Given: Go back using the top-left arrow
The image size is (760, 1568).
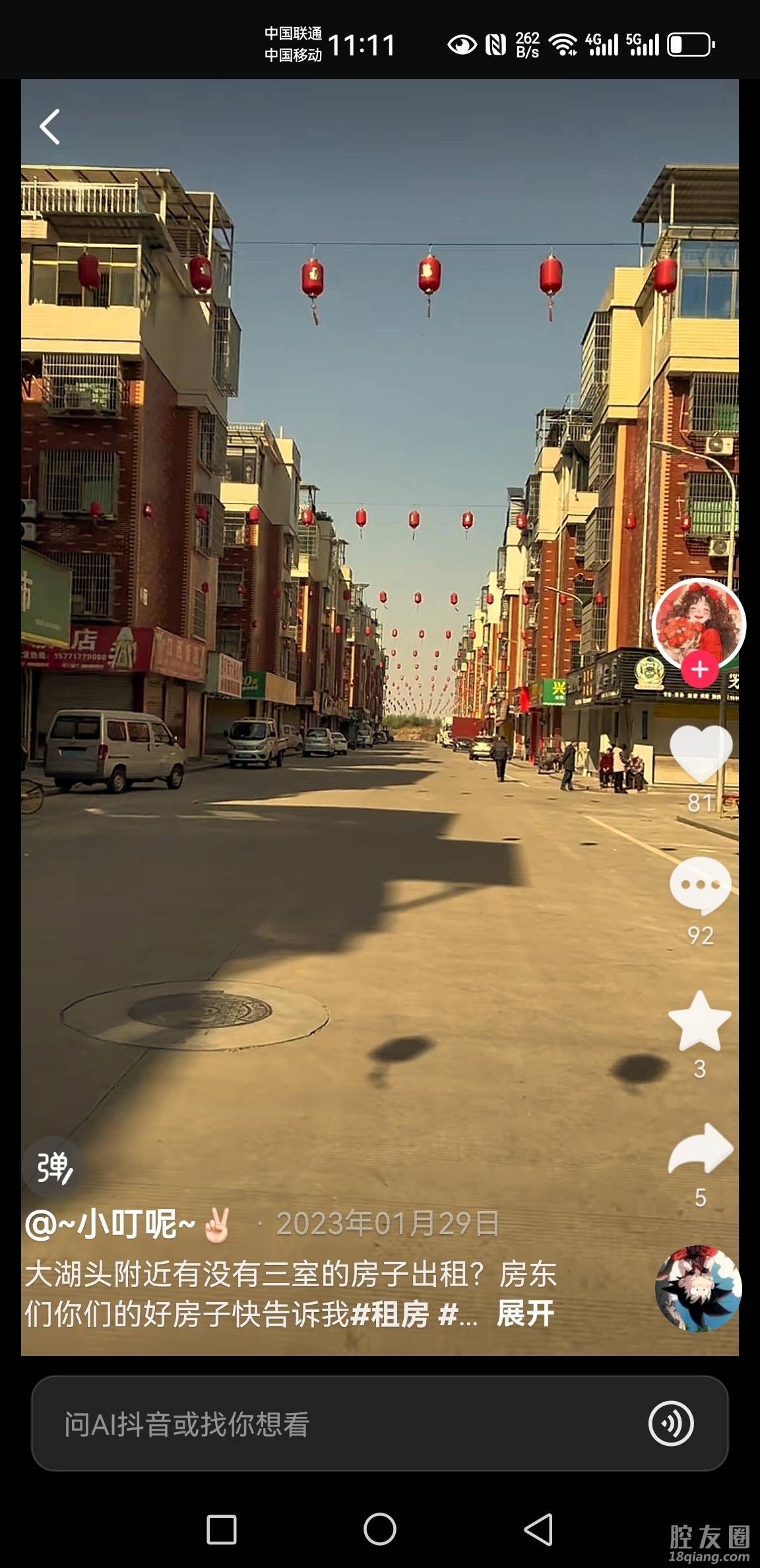Looking at the screenshot, I should click(x=50, y=127).
